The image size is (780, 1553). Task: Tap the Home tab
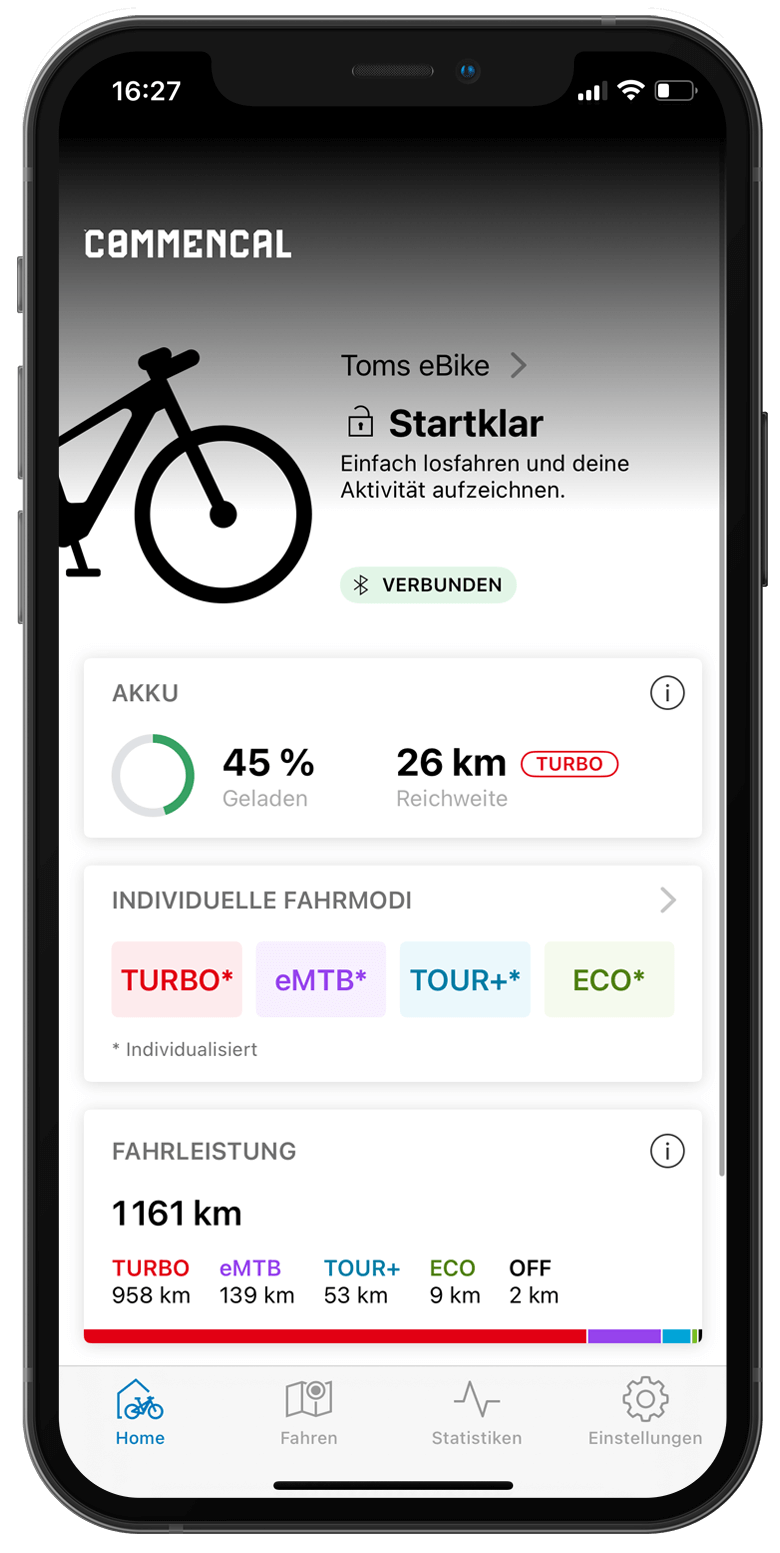[x=140, y=1412]
